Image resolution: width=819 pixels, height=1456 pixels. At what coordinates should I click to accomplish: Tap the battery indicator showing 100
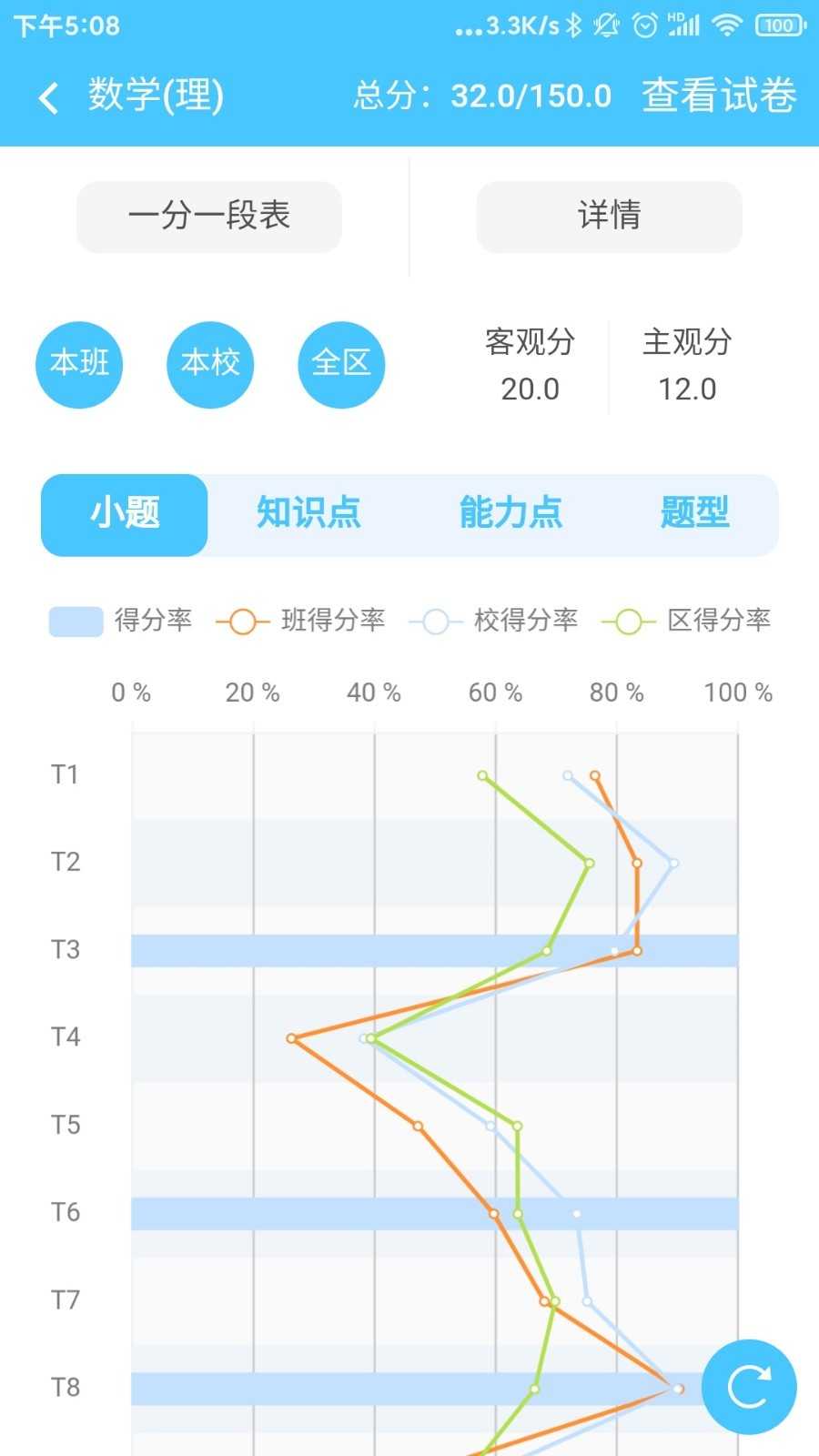point(778,25)
